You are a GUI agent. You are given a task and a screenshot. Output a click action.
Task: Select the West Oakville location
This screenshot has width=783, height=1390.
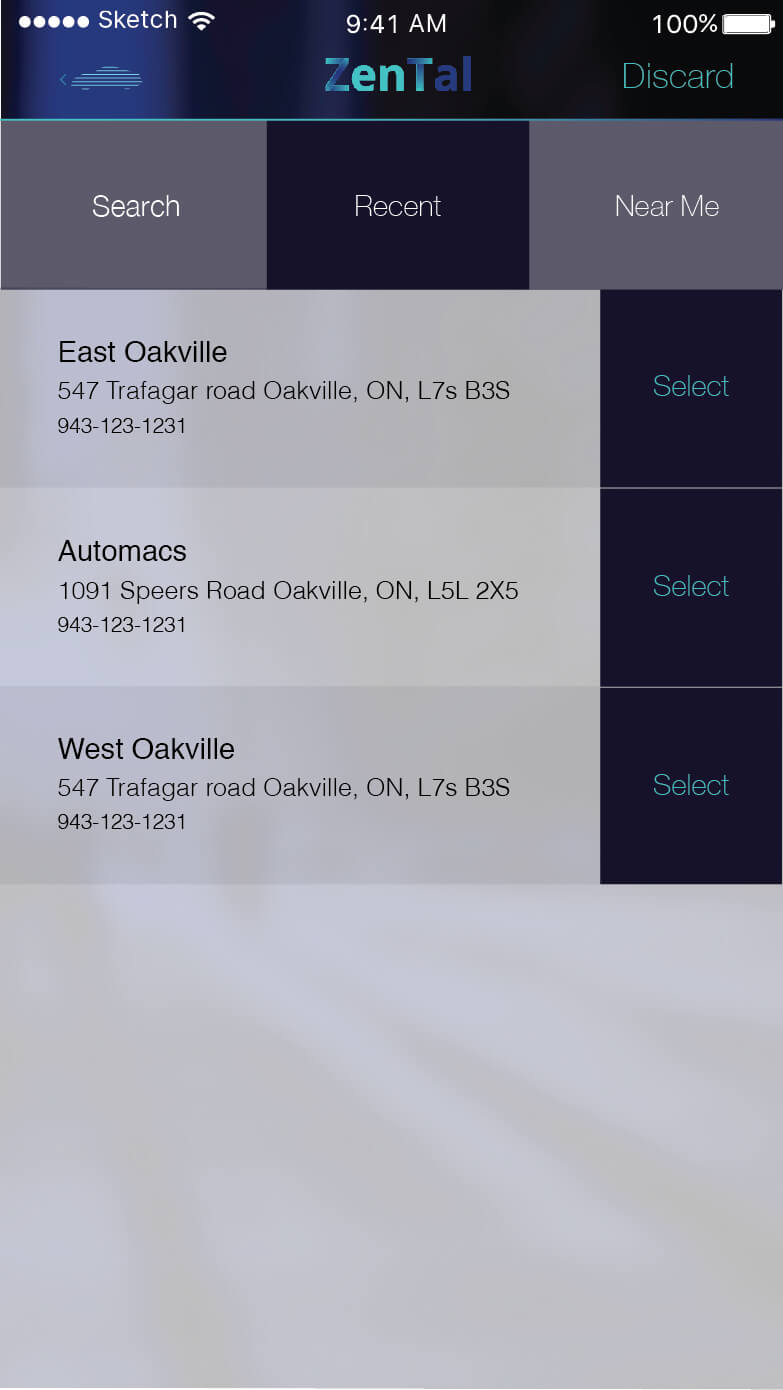tap(691, 786)
